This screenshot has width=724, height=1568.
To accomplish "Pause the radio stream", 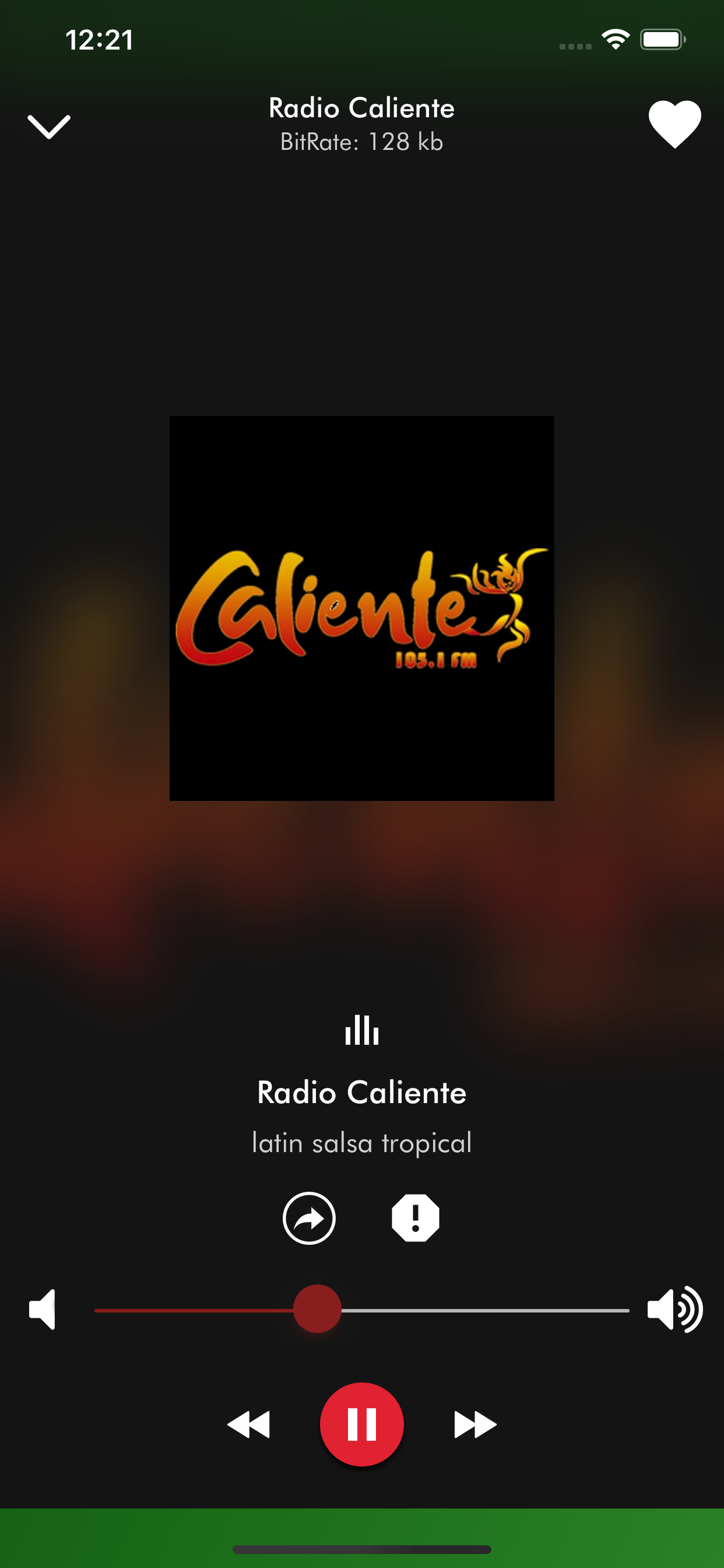I will point(362,1424).
